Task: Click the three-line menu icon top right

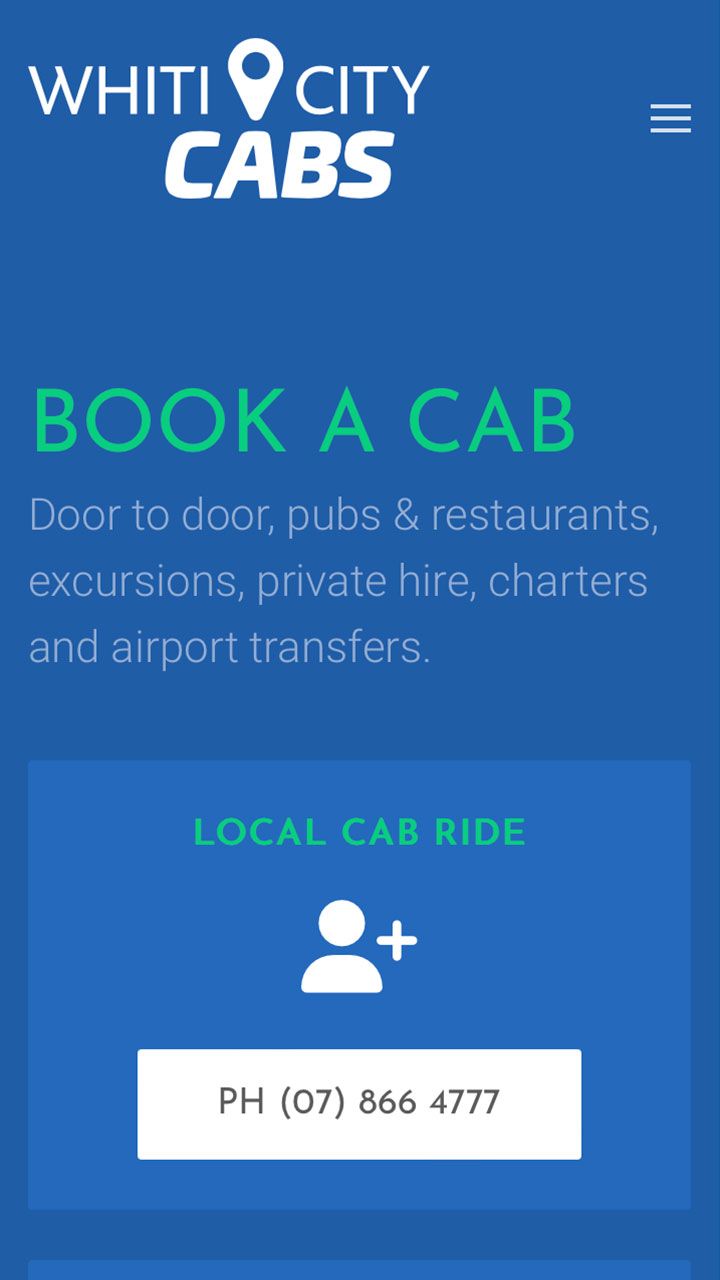Action: (670, 118)
